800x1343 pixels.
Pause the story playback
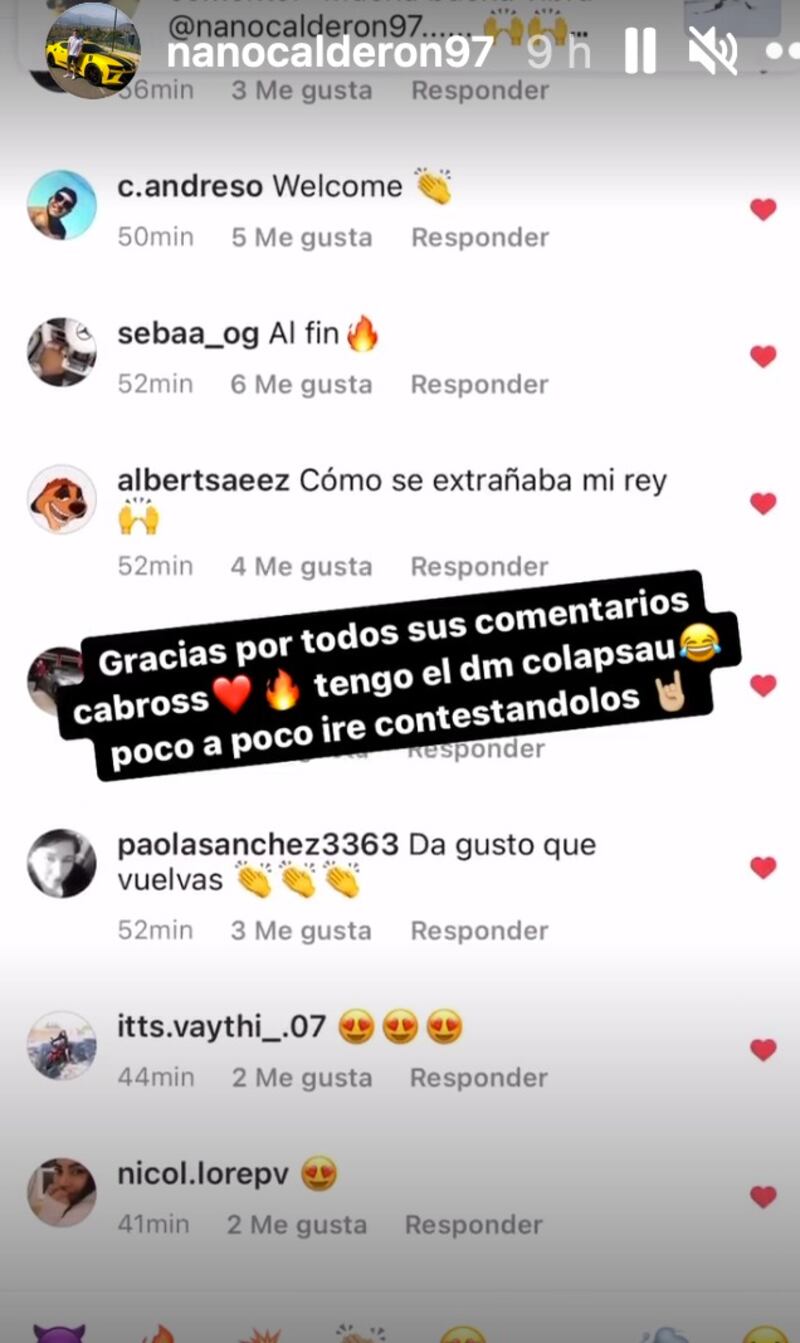coord(640,51)
